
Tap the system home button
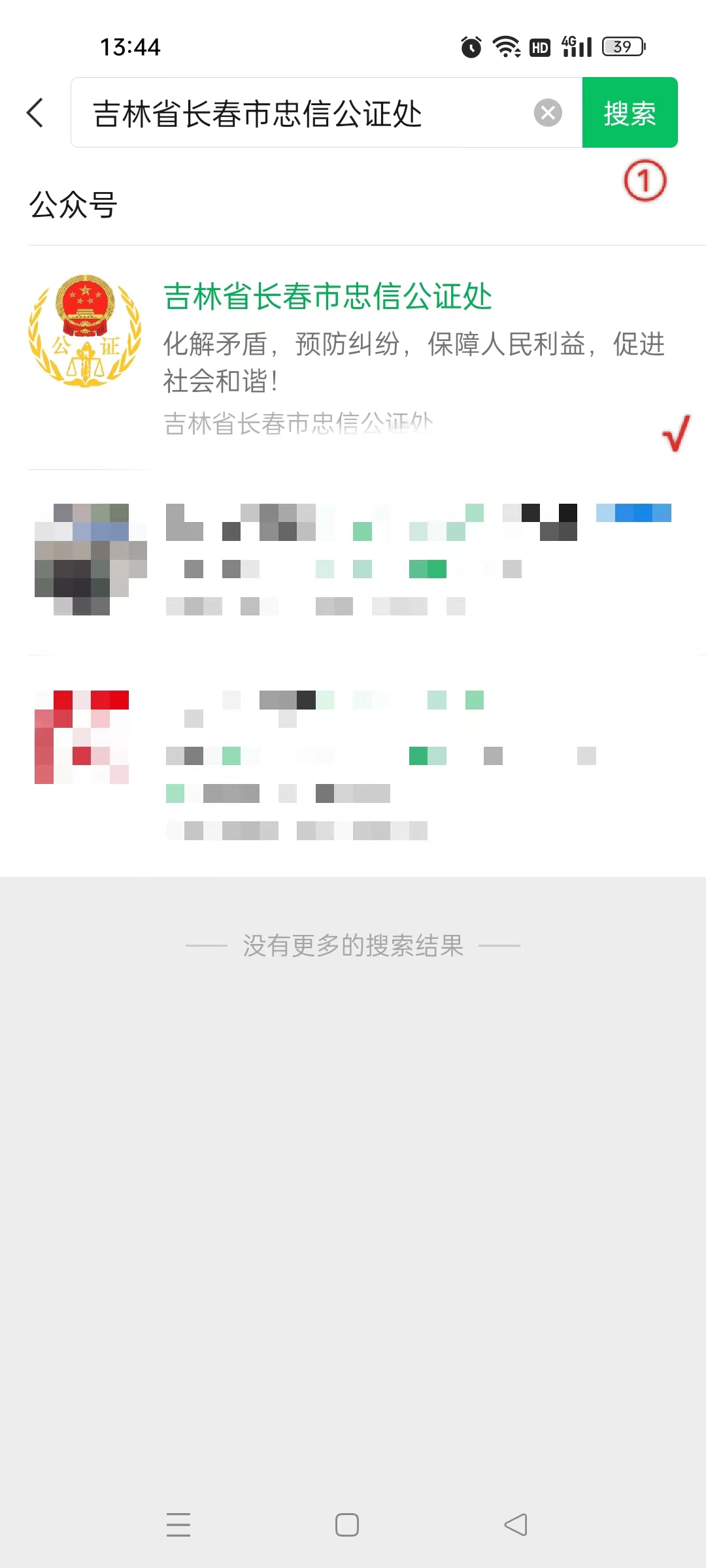click(346, 1525)
